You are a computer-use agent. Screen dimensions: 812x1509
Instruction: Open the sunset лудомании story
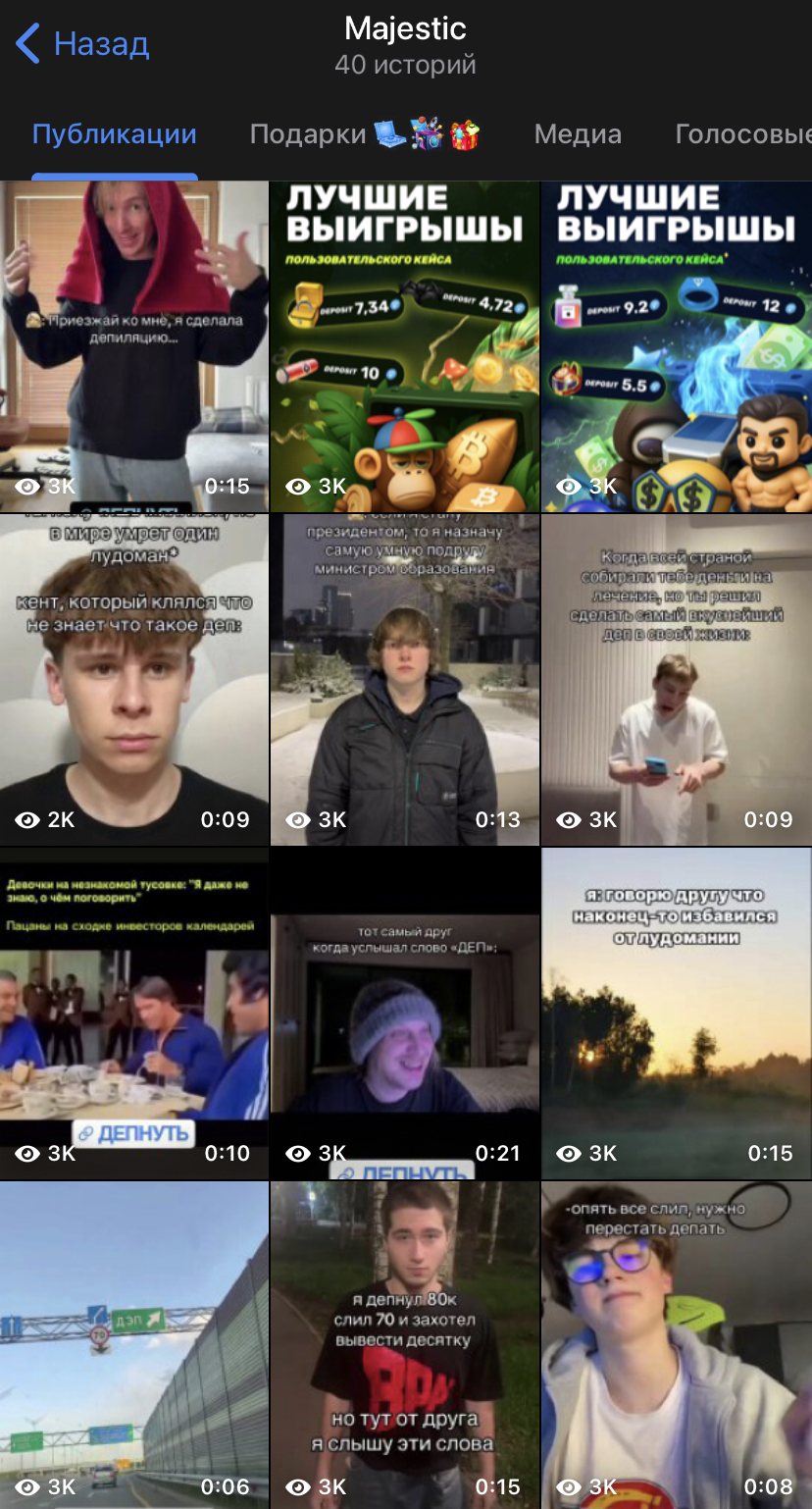pos(677,1013)
